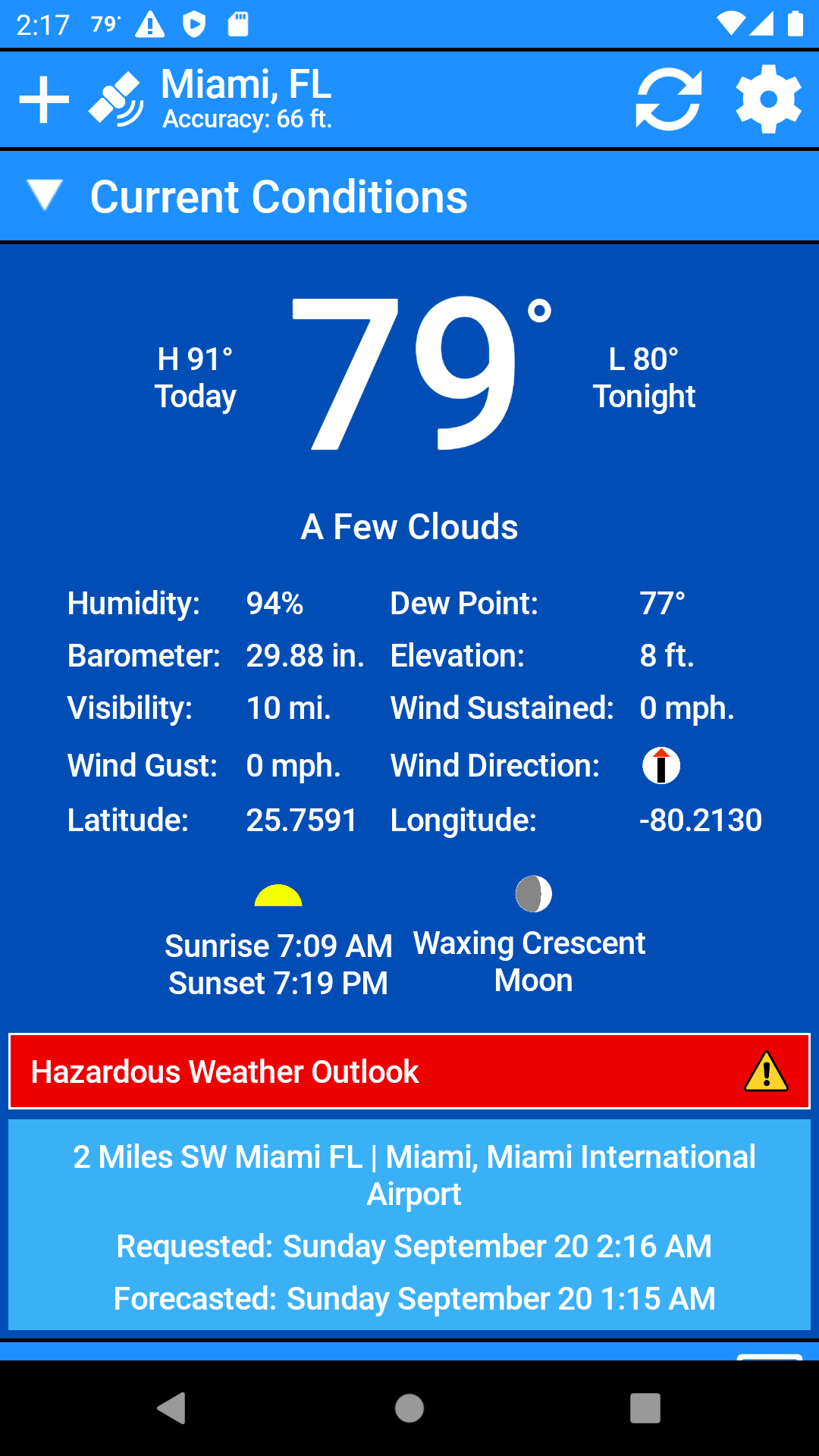Add a new location with plus icon

(x=44, y=99)
